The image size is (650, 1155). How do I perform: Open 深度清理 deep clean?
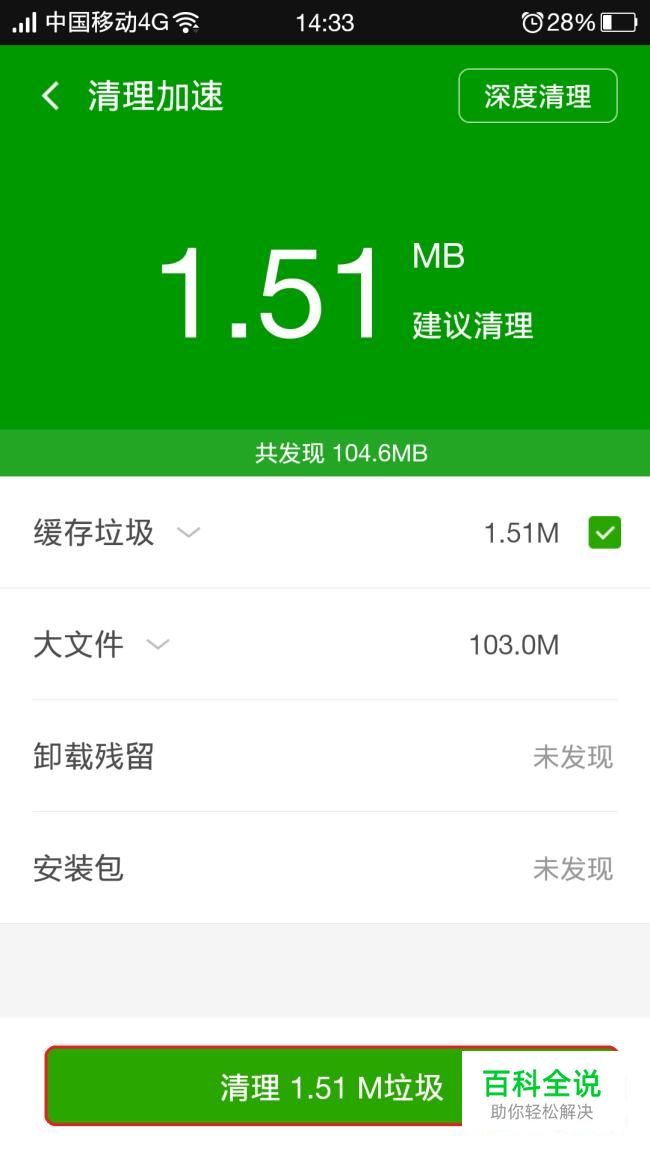point(538,96)
